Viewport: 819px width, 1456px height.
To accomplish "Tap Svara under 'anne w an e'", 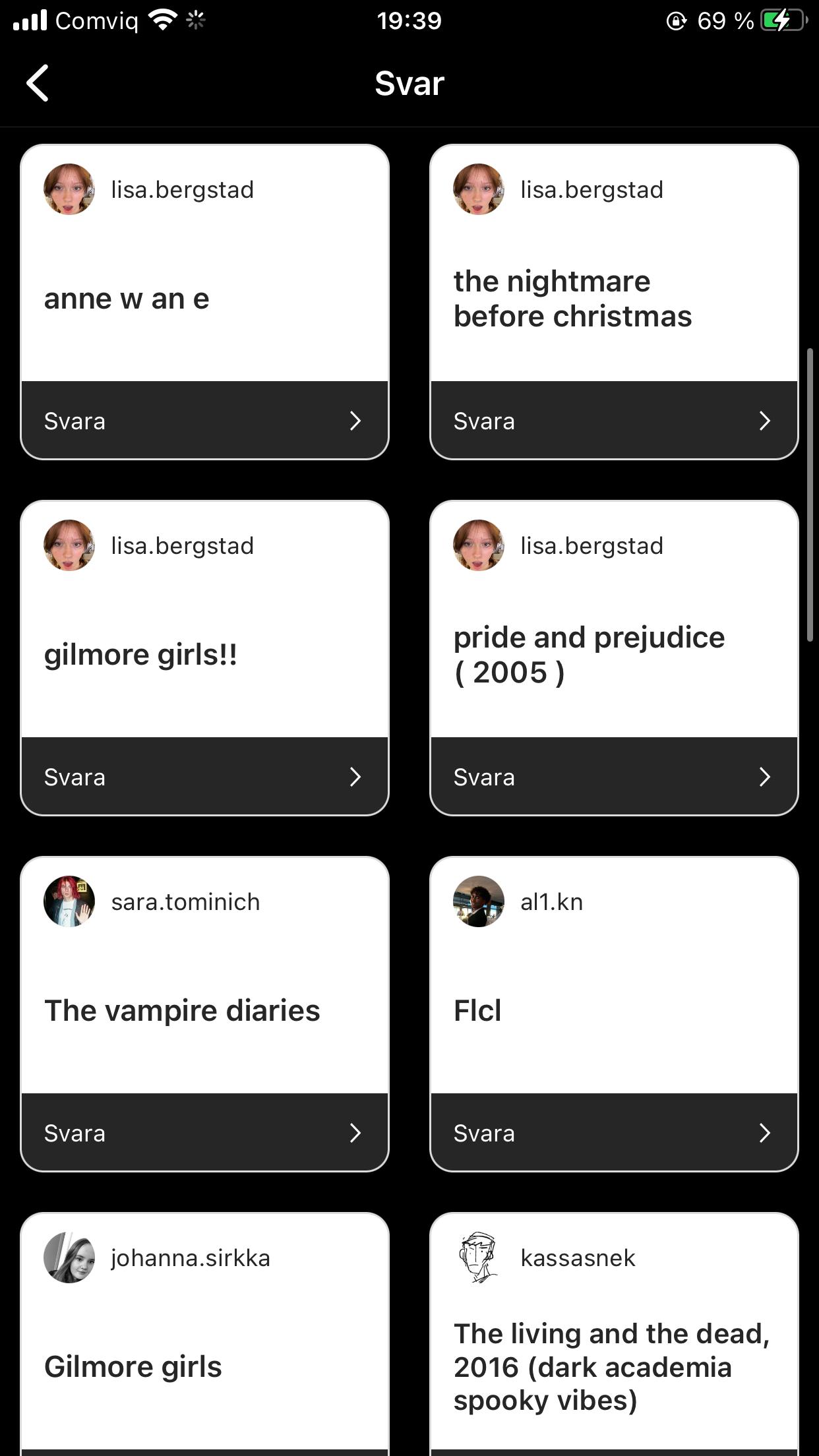I will point(204,420).
